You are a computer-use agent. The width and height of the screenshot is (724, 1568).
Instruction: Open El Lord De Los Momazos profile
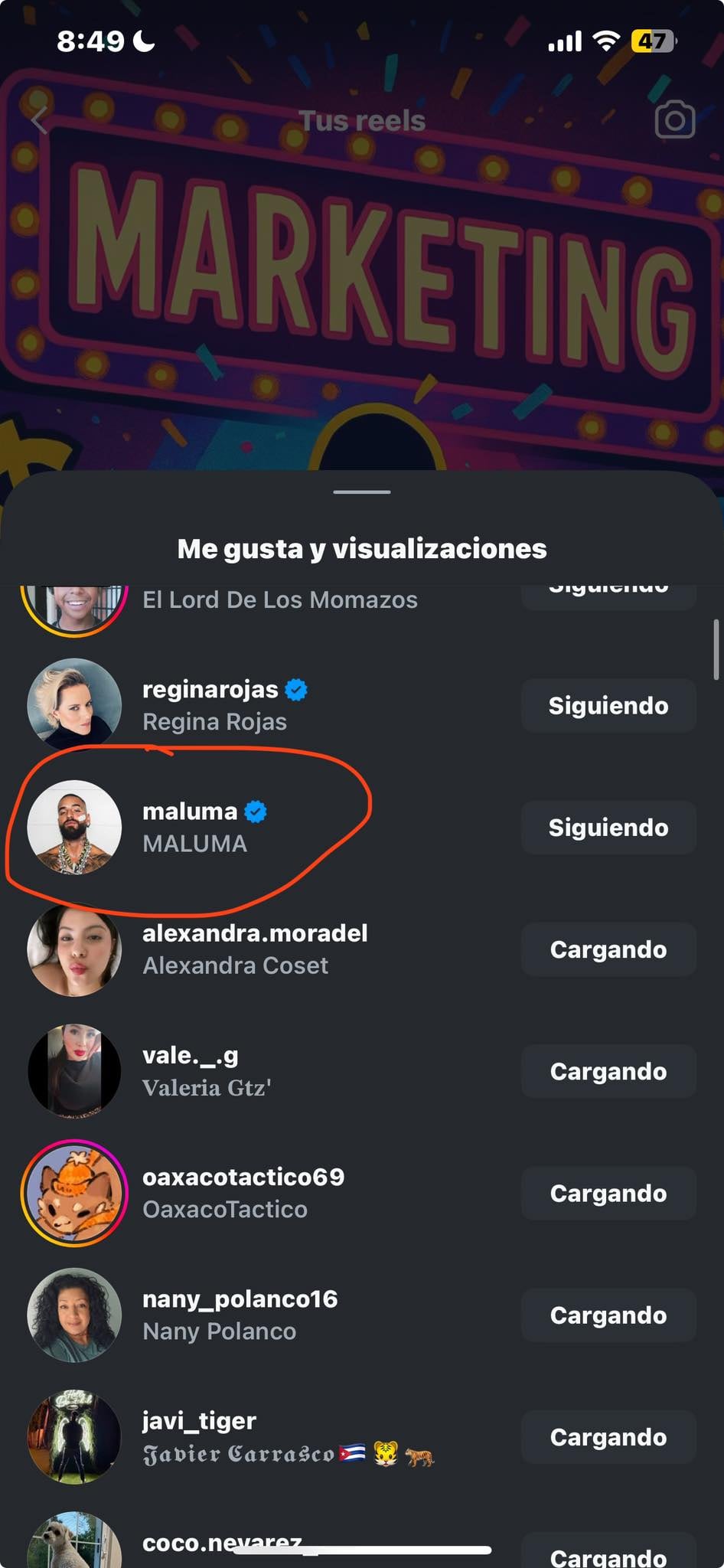tap(279, 600)
